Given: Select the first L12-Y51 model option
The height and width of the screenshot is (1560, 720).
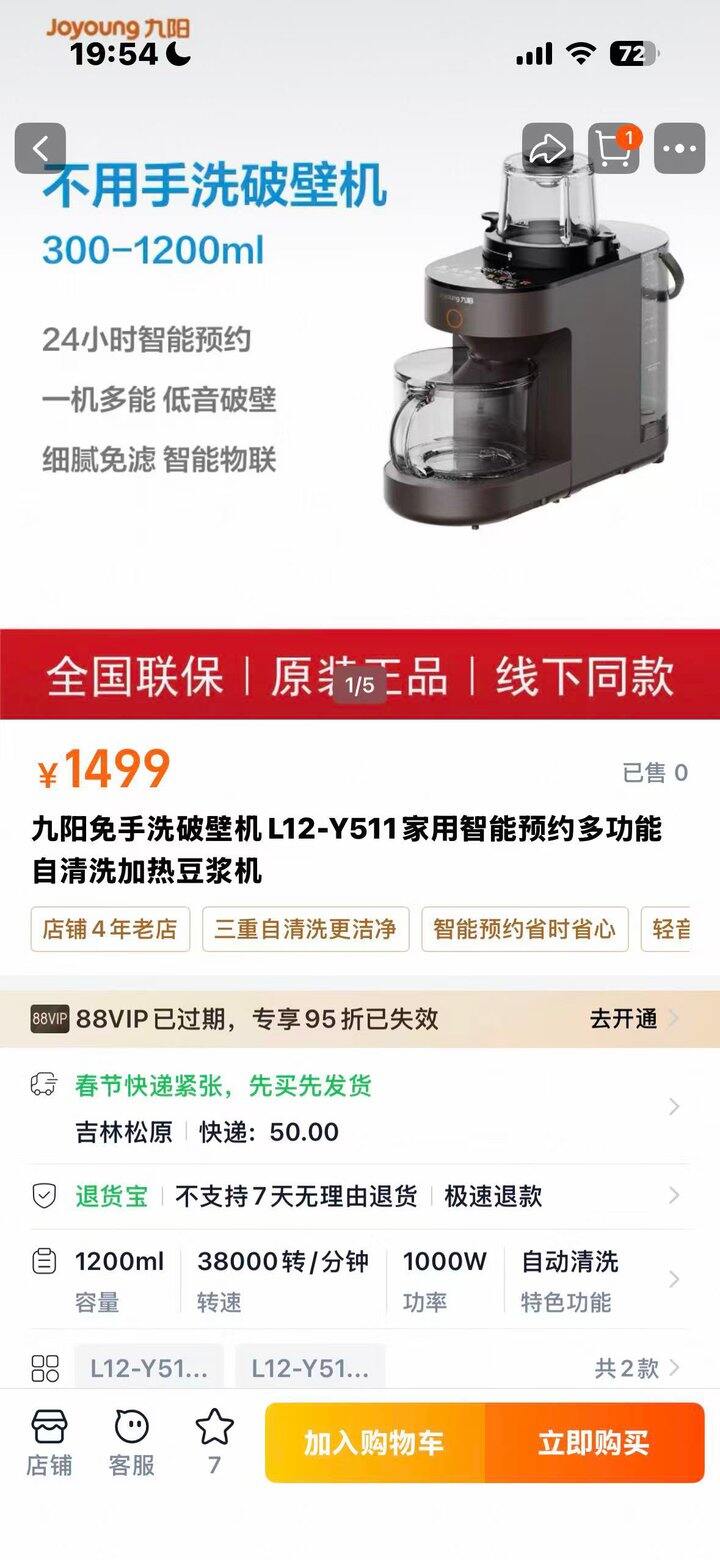Looking at the screenshot, I should click(149, 1368).
